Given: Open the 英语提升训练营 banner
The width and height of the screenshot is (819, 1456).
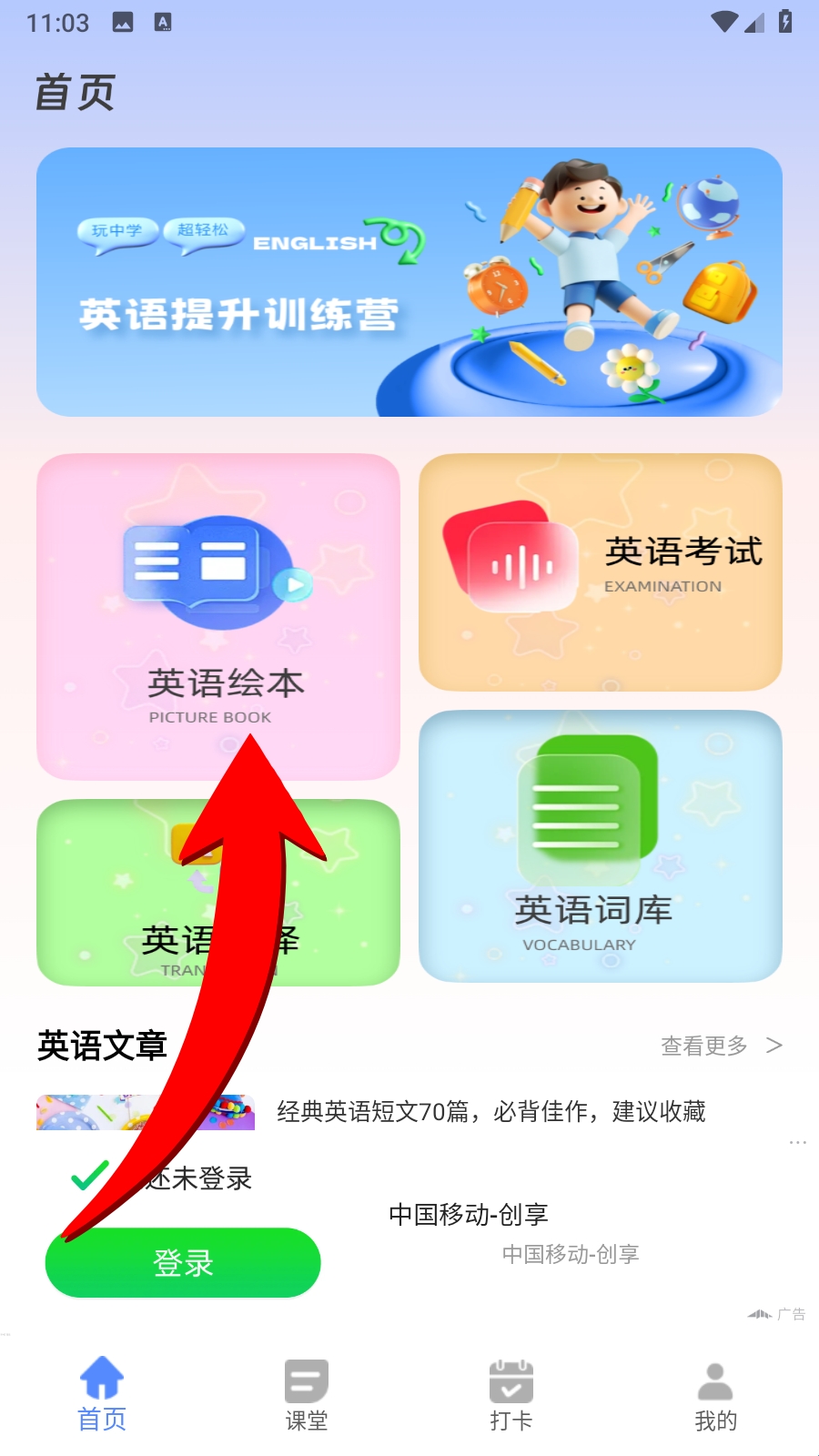Looking at the screenshot, I should coord(409,282).
